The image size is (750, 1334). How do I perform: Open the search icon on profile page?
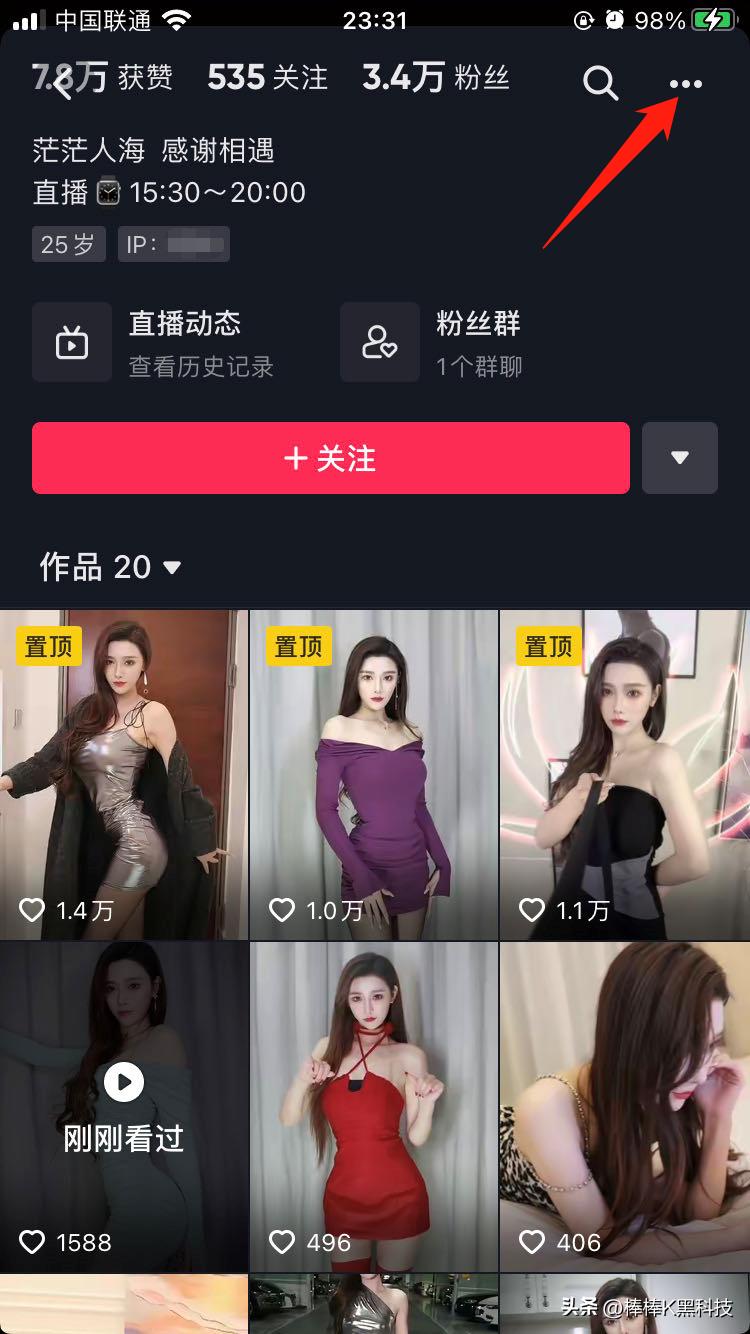pyautogui.click(x=601, y=84)
